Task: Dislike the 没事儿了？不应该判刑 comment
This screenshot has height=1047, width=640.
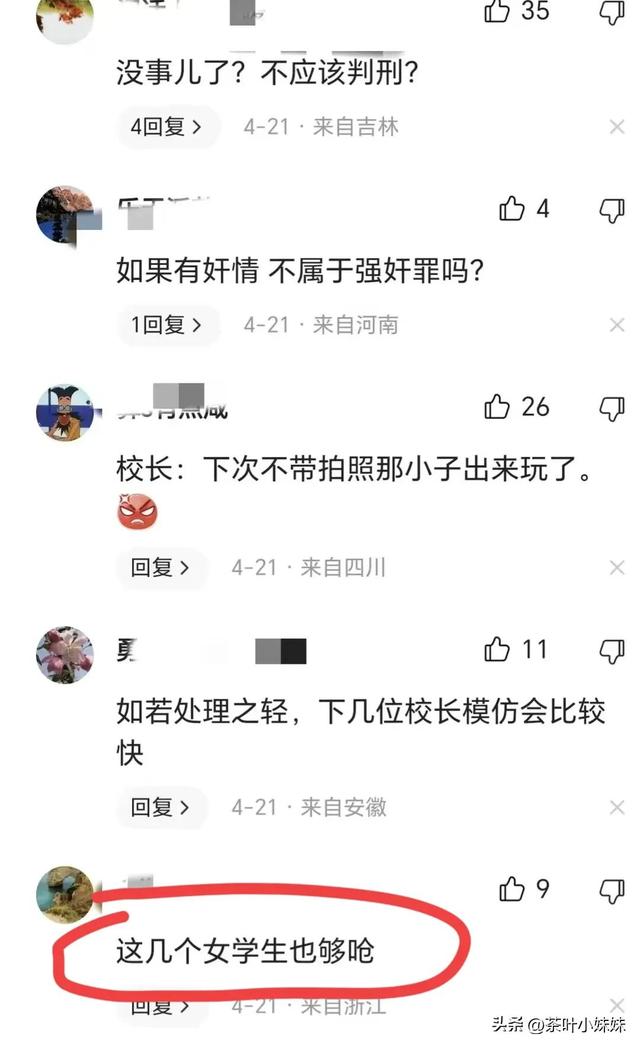Action: point(612,12)
